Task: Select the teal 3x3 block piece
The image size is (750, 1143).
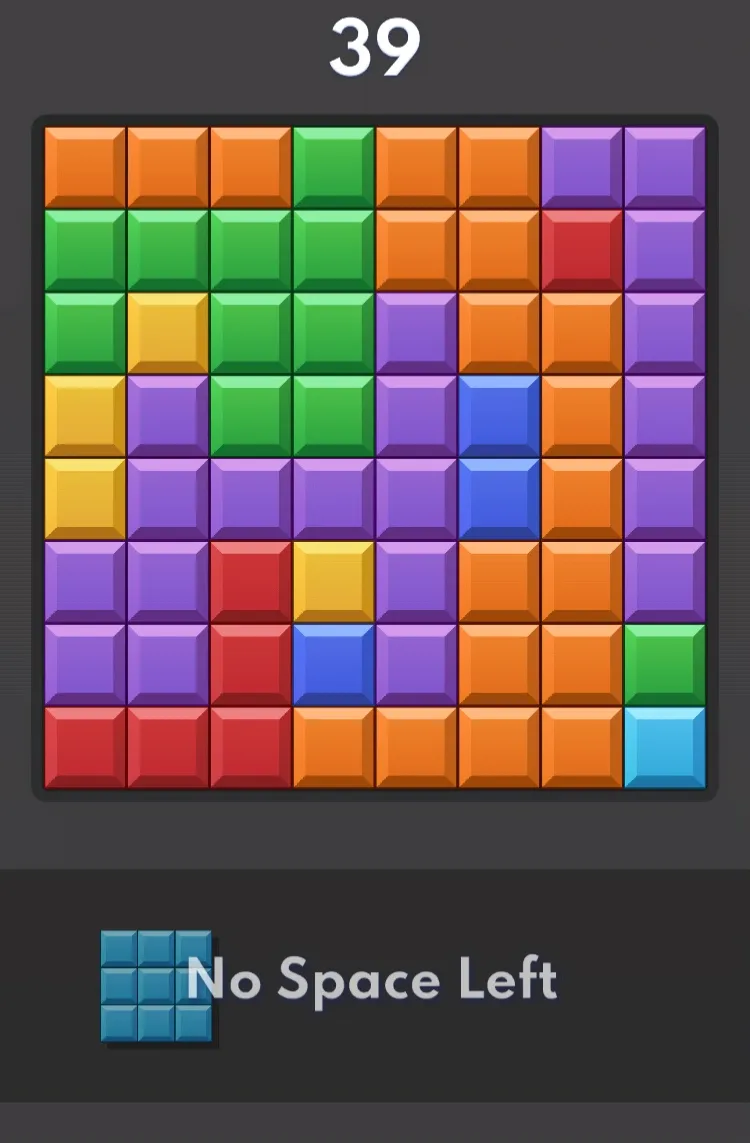Action: tap(156, 986)
